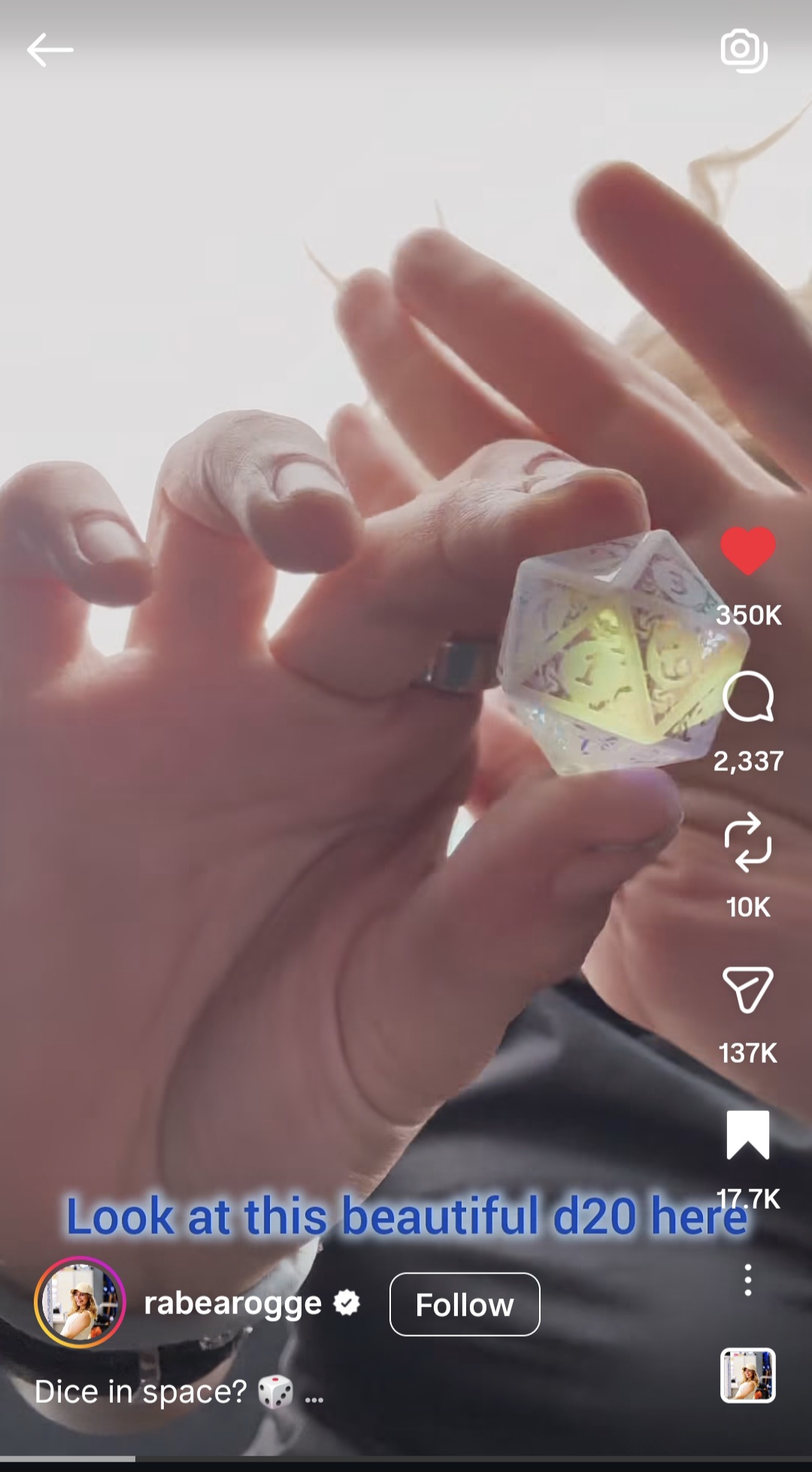Go back using the arrow

[50, 50]
